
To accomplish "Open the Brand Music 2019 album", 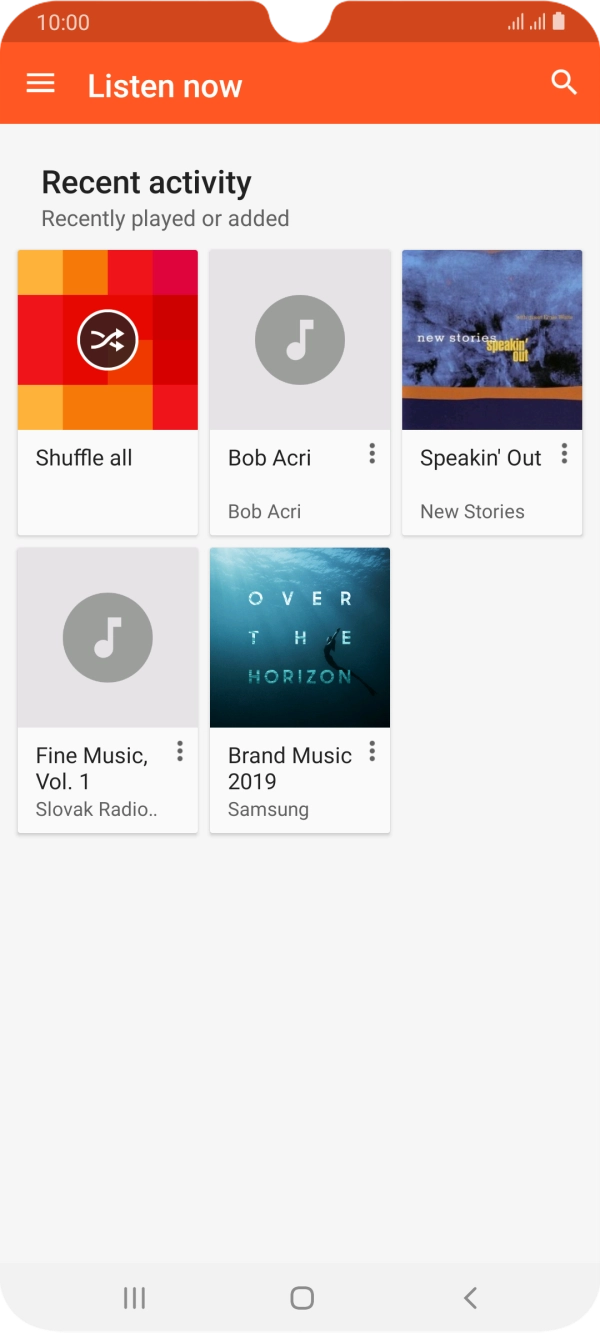I will point(300,638).
